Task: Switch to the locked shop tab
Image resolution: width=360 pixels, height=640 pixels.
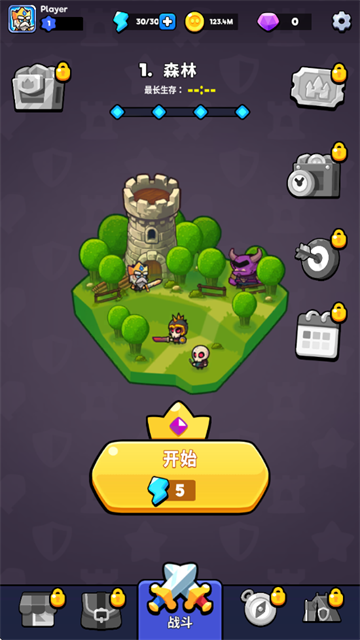Action: tap(41, 608)
